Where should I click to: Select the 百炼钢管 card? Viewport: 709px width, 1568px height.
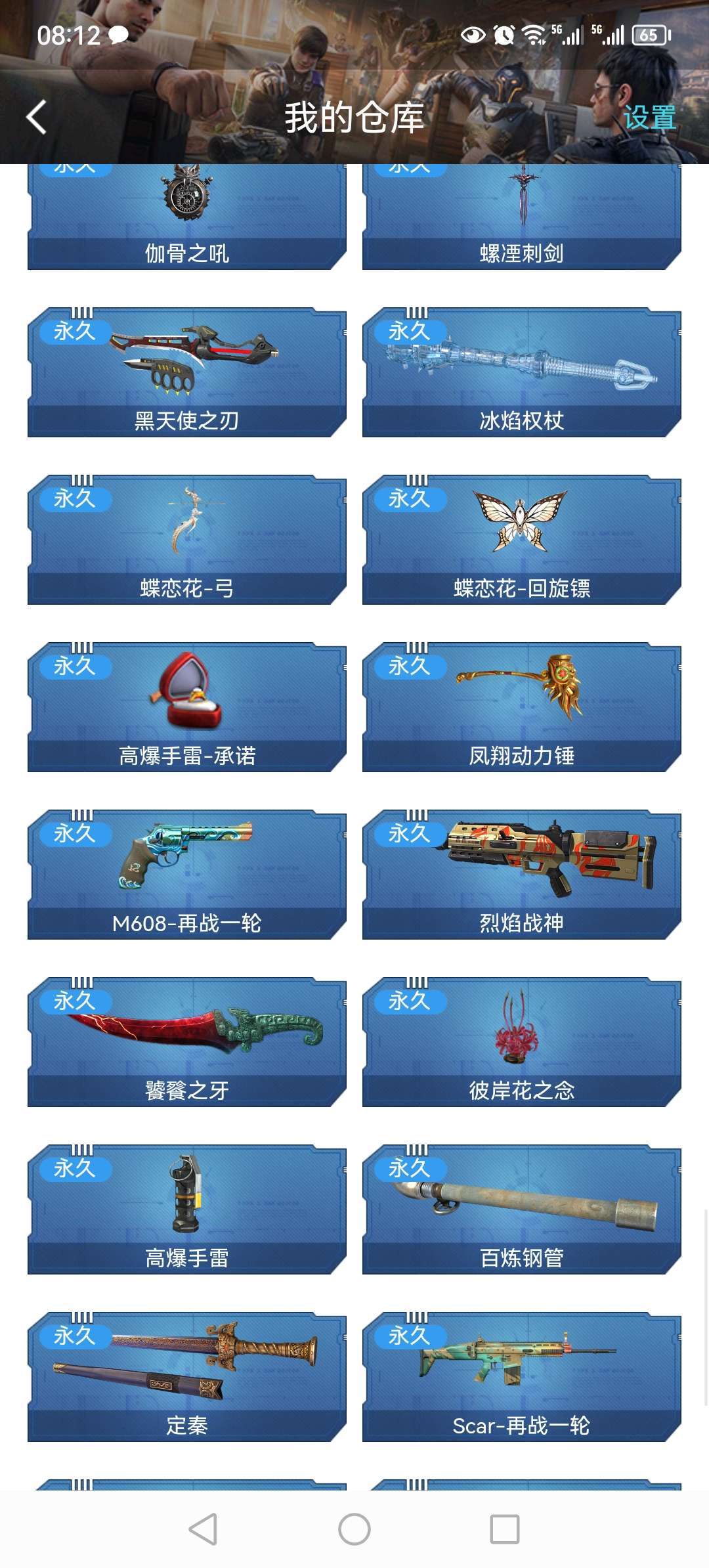point(522,1209)
